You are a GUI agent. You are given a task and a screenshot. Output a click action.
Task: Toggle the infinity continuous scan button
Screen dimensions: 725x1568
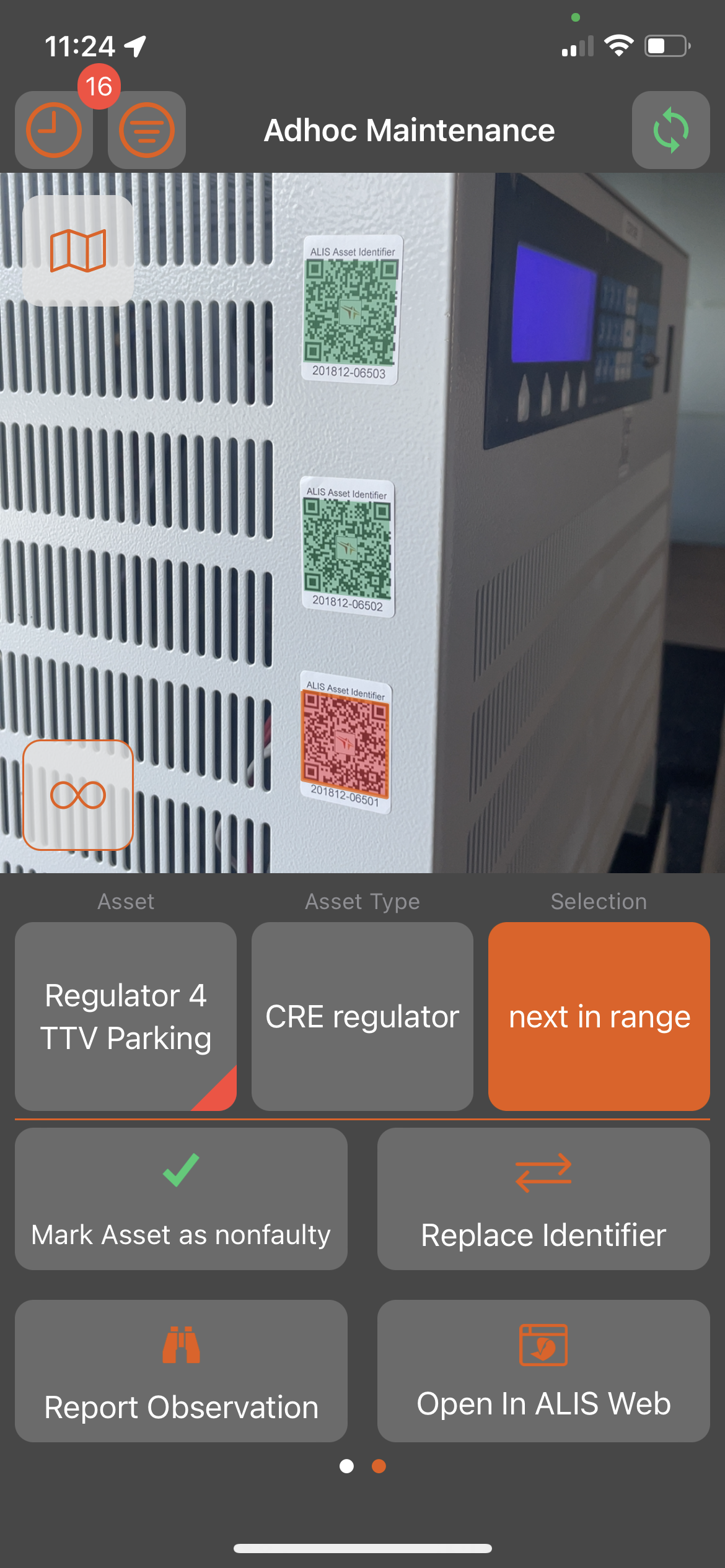point(78,795)
